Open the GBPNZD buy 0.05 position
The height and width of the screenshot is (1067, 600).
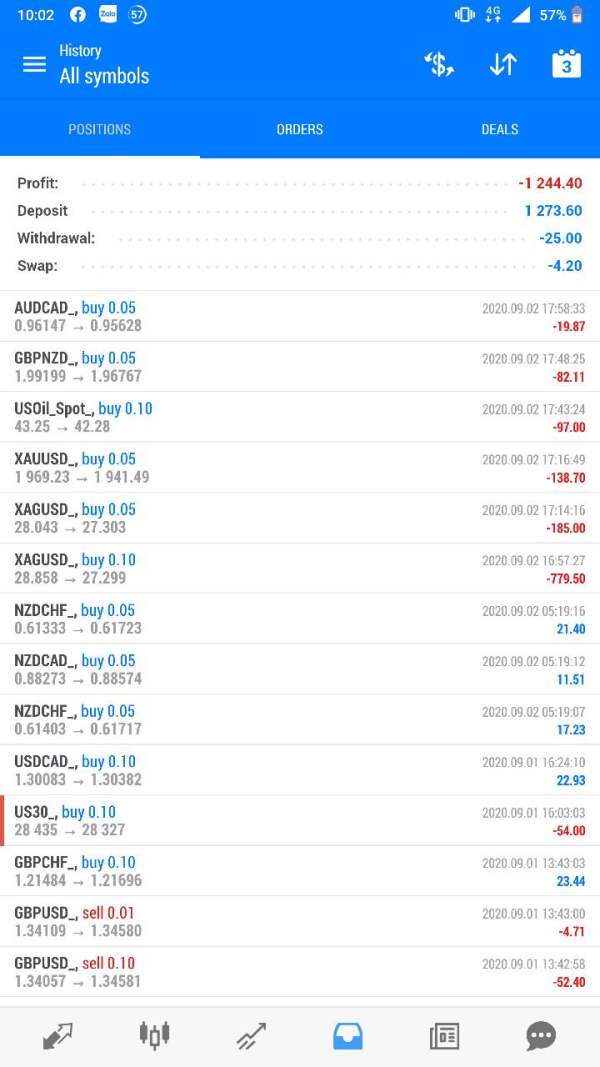pyautogui.click(x=300, y=367)
